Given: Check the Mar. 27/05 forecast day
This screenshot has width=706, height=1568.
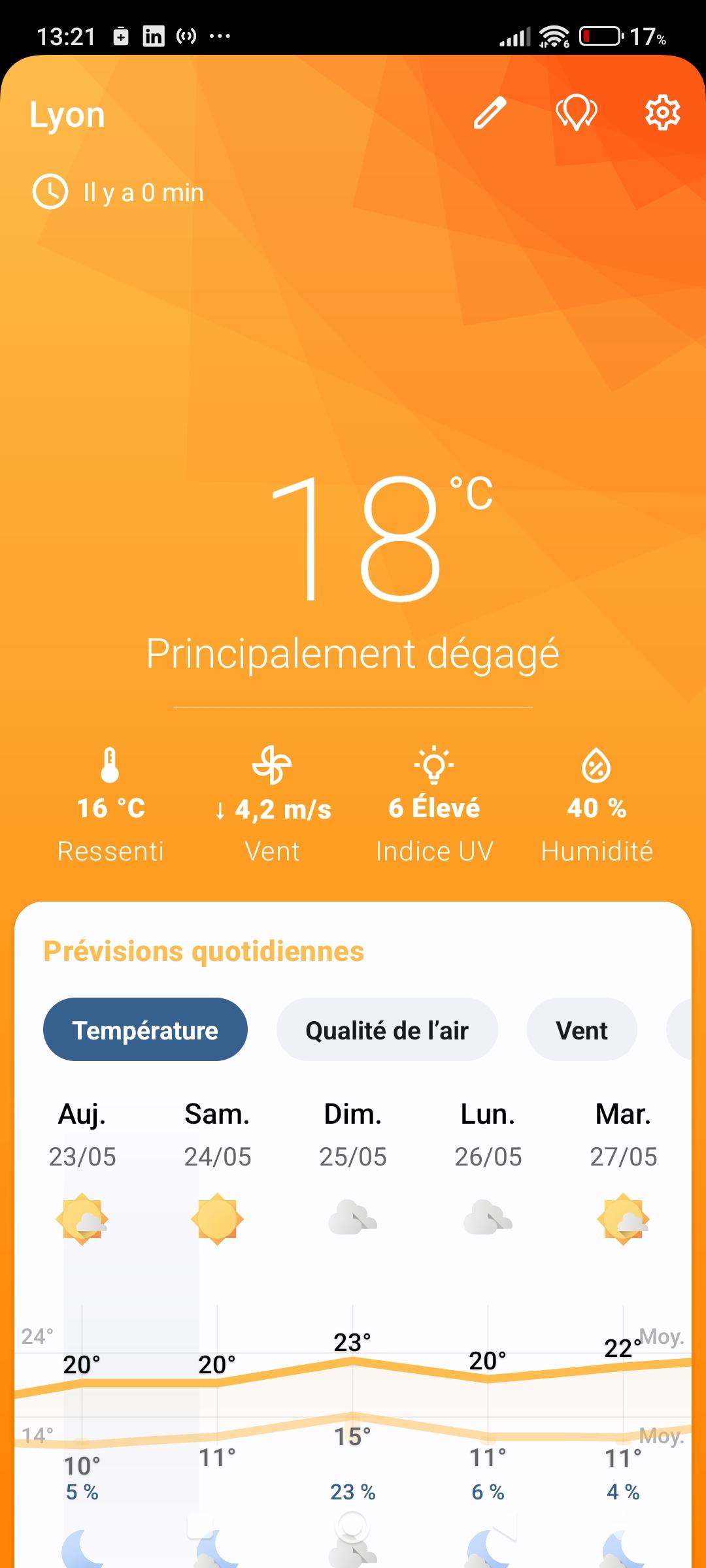Looking at the screenshot, I should (x=623, y=1137).
